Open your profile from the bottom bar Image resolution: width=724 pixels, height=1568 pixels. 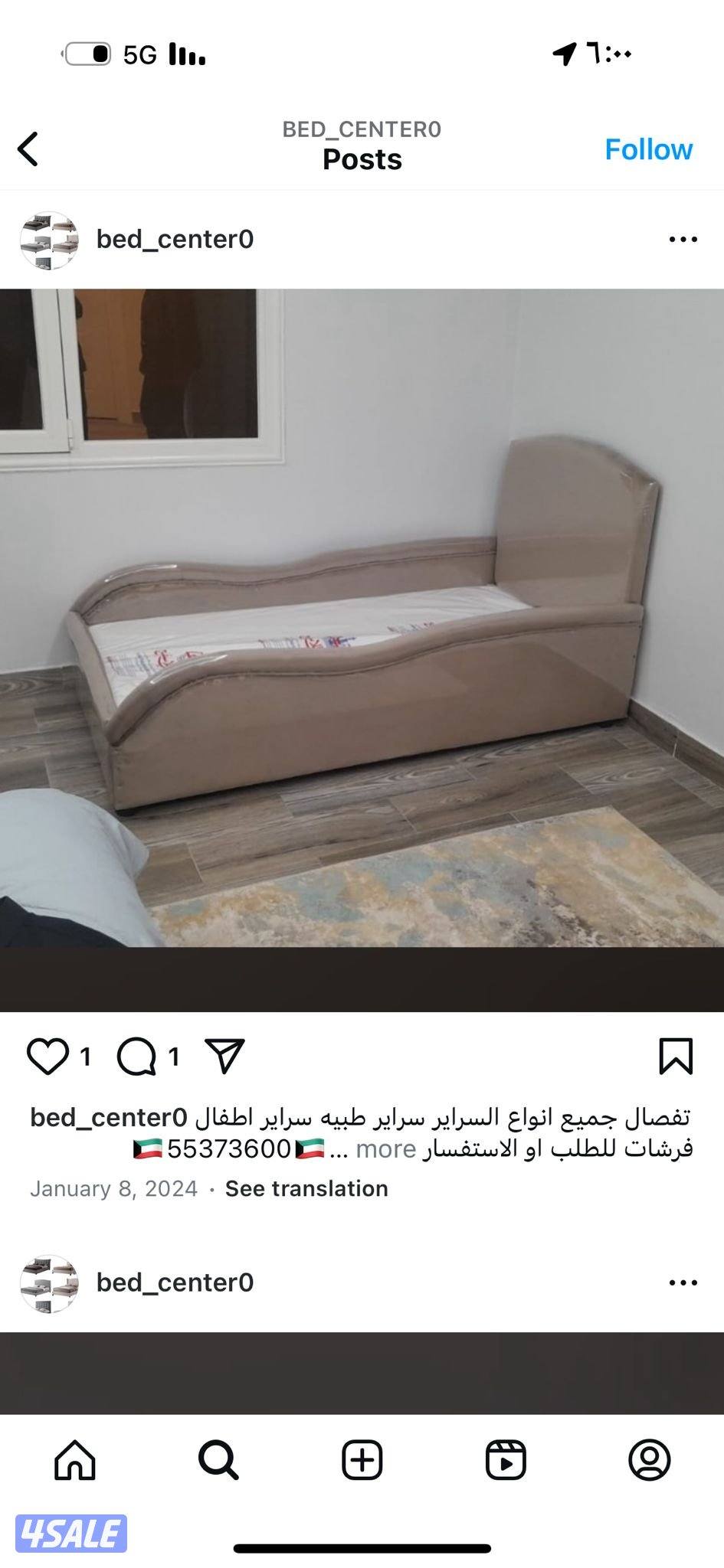650,1459
